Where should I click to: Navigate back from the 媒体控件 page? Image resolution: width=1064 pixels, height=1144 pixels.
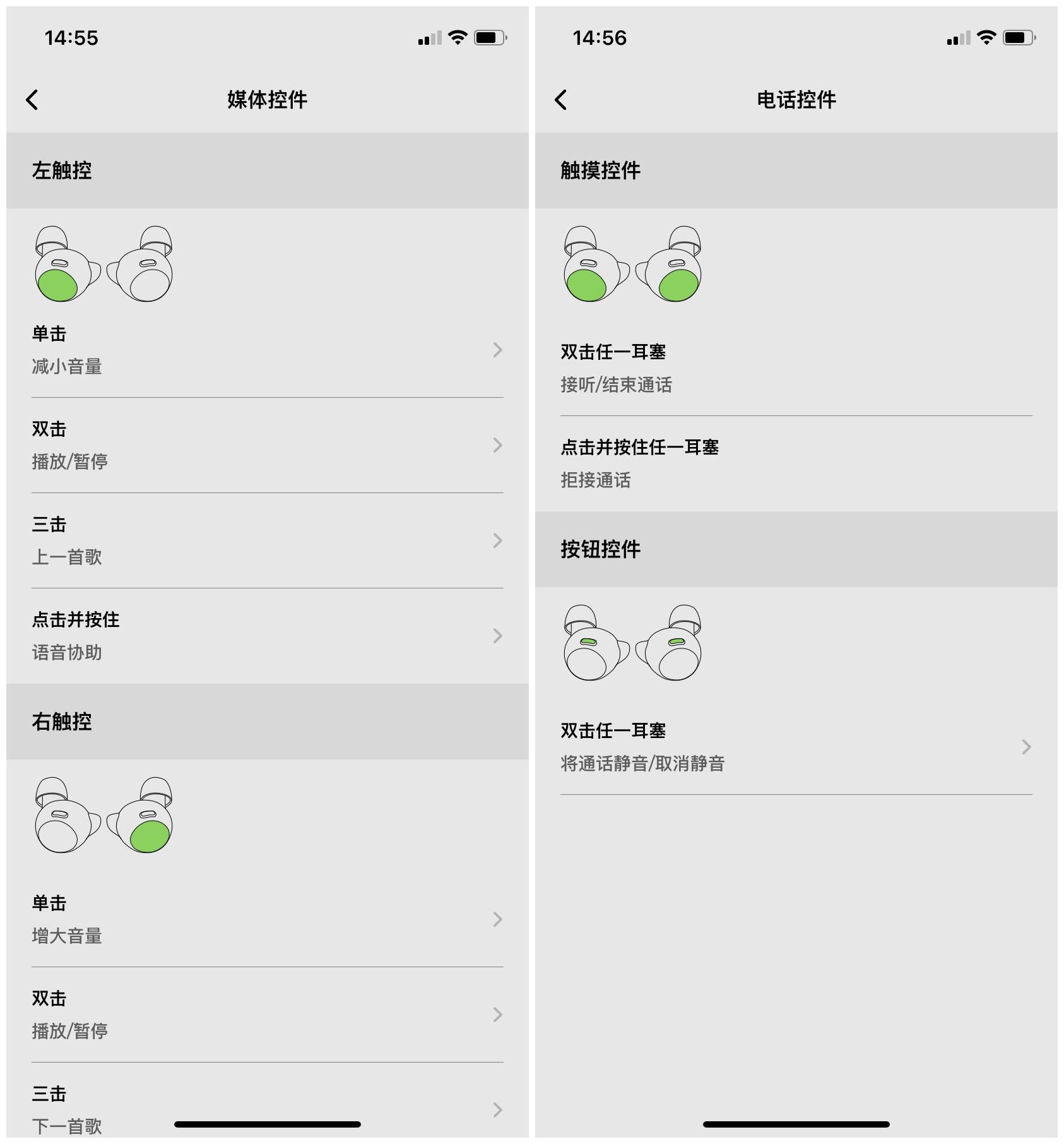point(32,99)
